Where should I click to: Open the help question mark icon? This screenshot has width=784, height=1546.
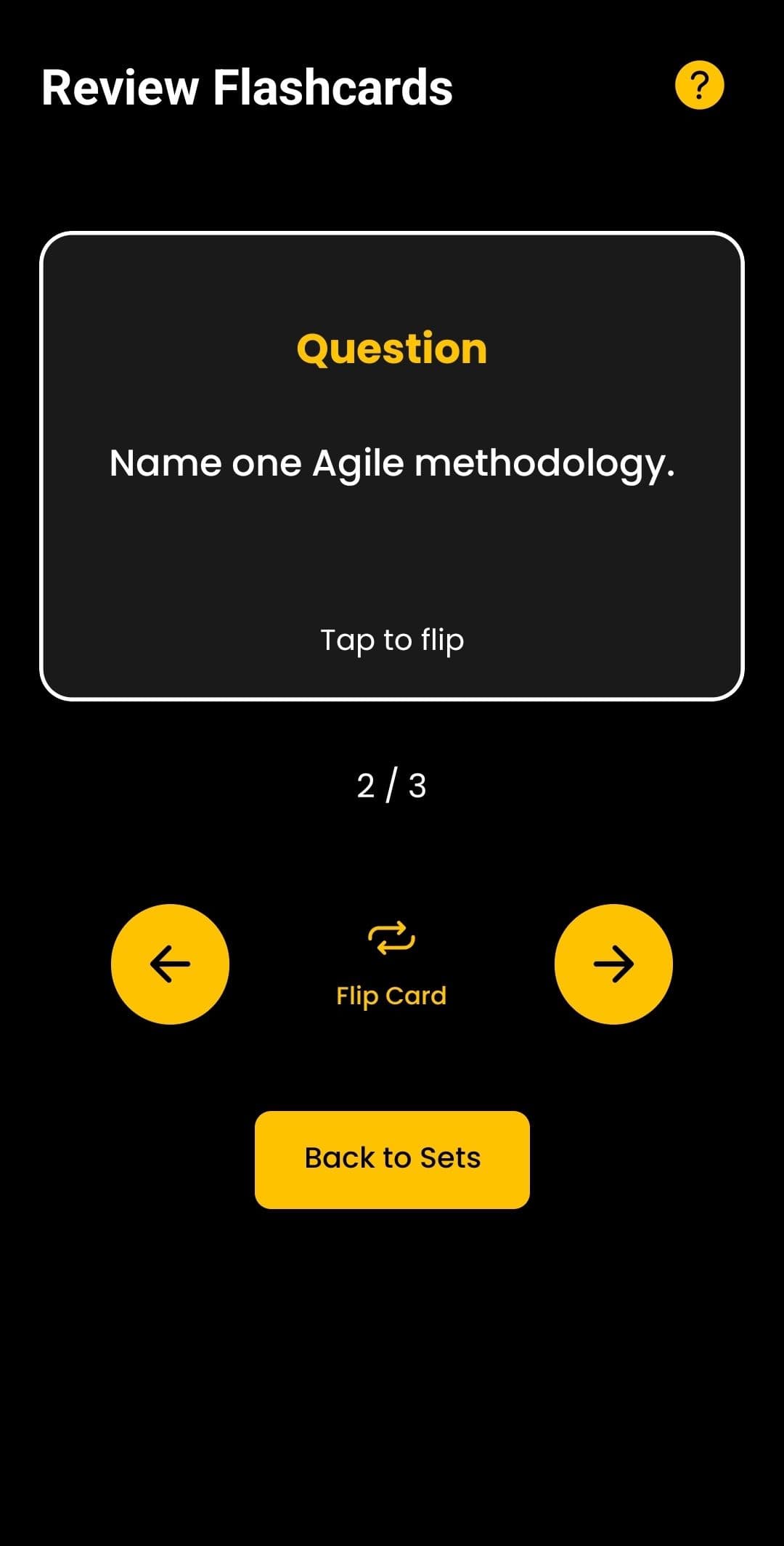[699, 86]
